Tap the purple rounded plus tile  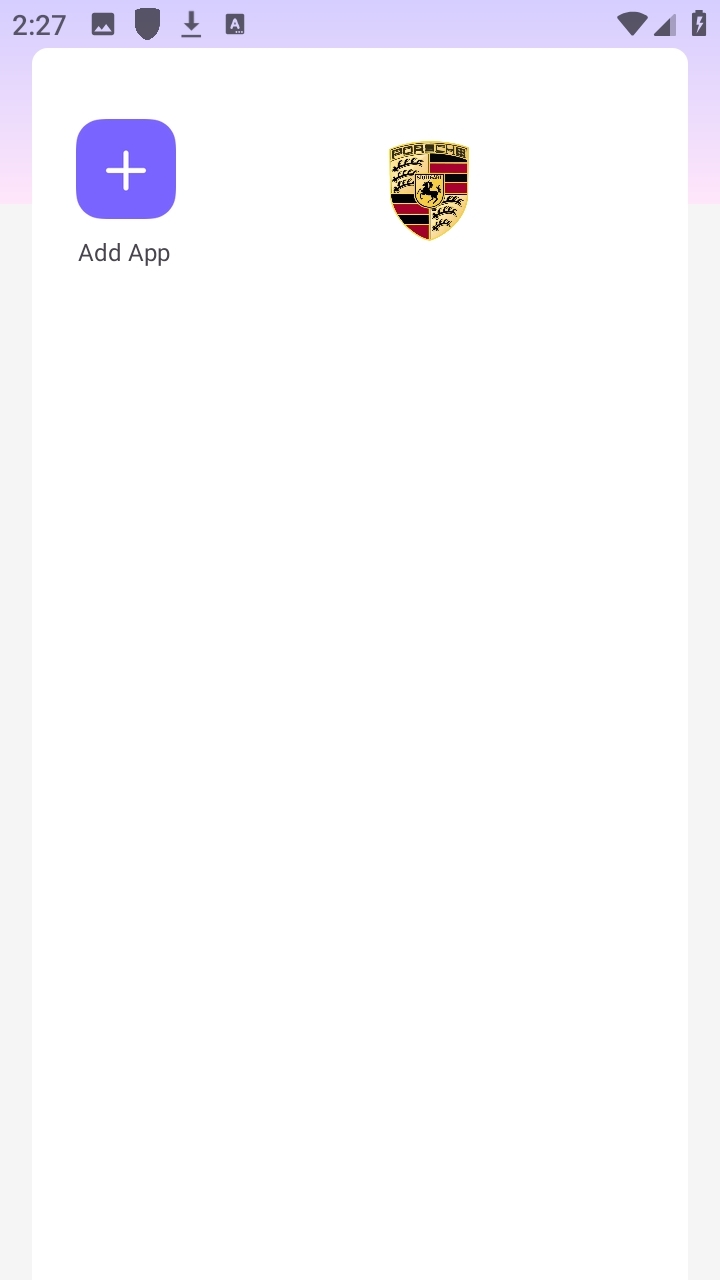point(126,169)
